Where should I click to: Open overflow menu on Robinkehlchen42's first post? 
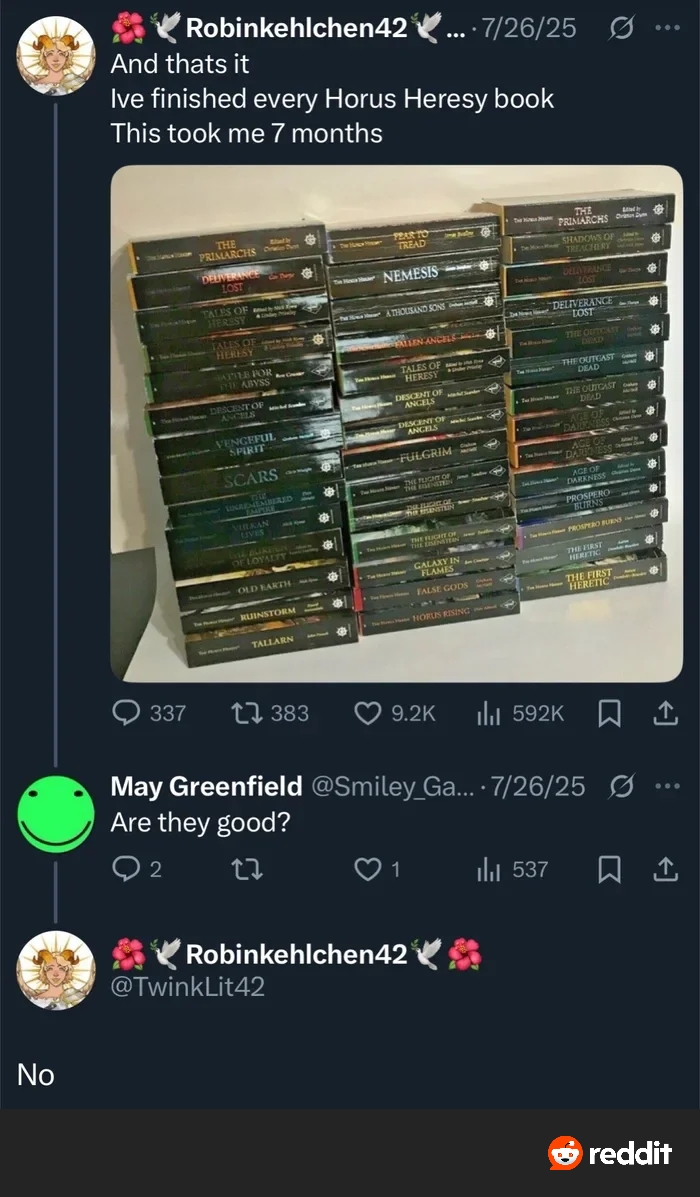[666, 28]
